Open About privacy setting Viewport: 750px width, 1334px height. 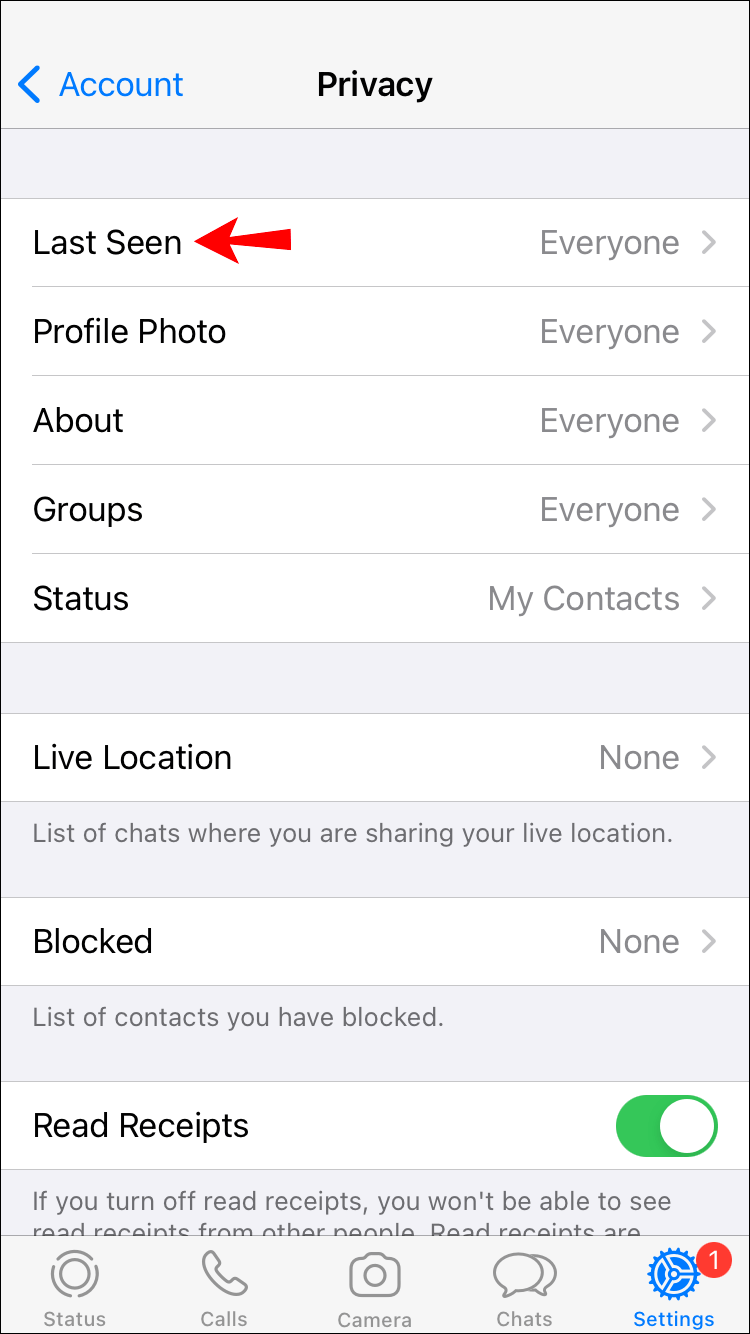[375, 421]
